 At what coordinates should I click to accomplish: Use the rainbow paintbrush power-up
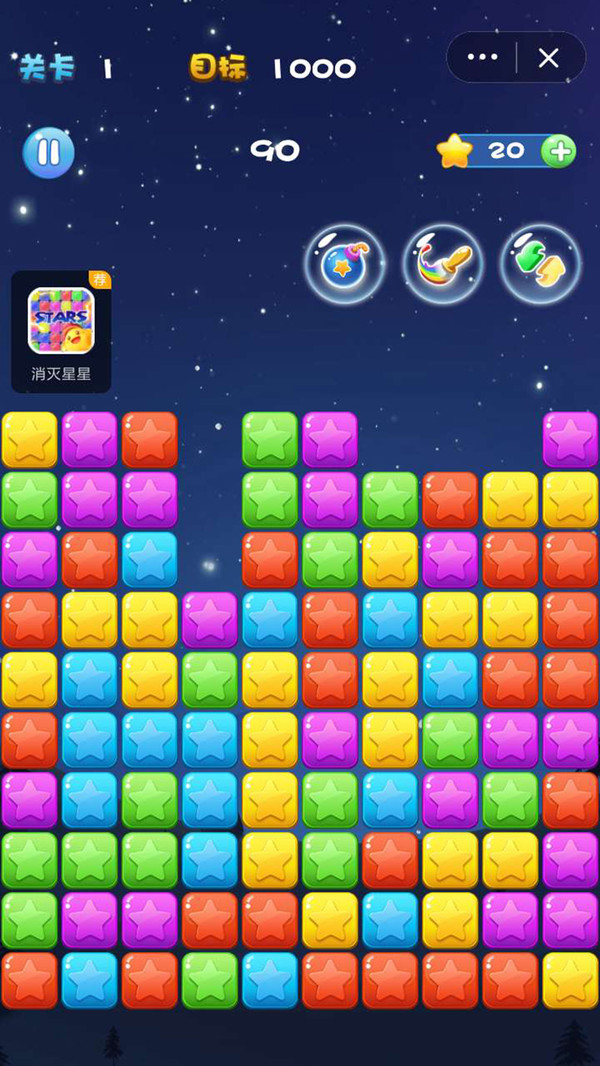coord(443,264)
